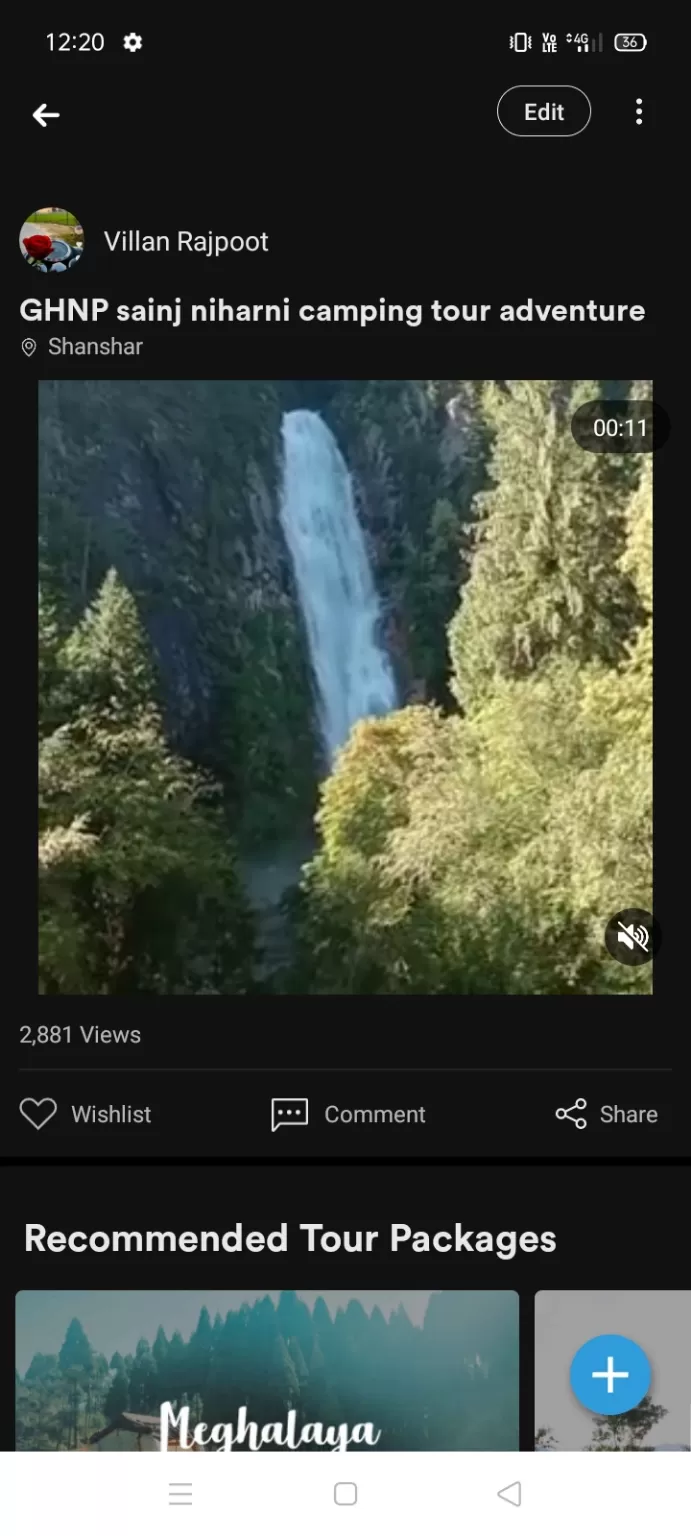Comment on this post
Image resolution: width=691 pixels, height=1536 pixels.
point(348,1114)
